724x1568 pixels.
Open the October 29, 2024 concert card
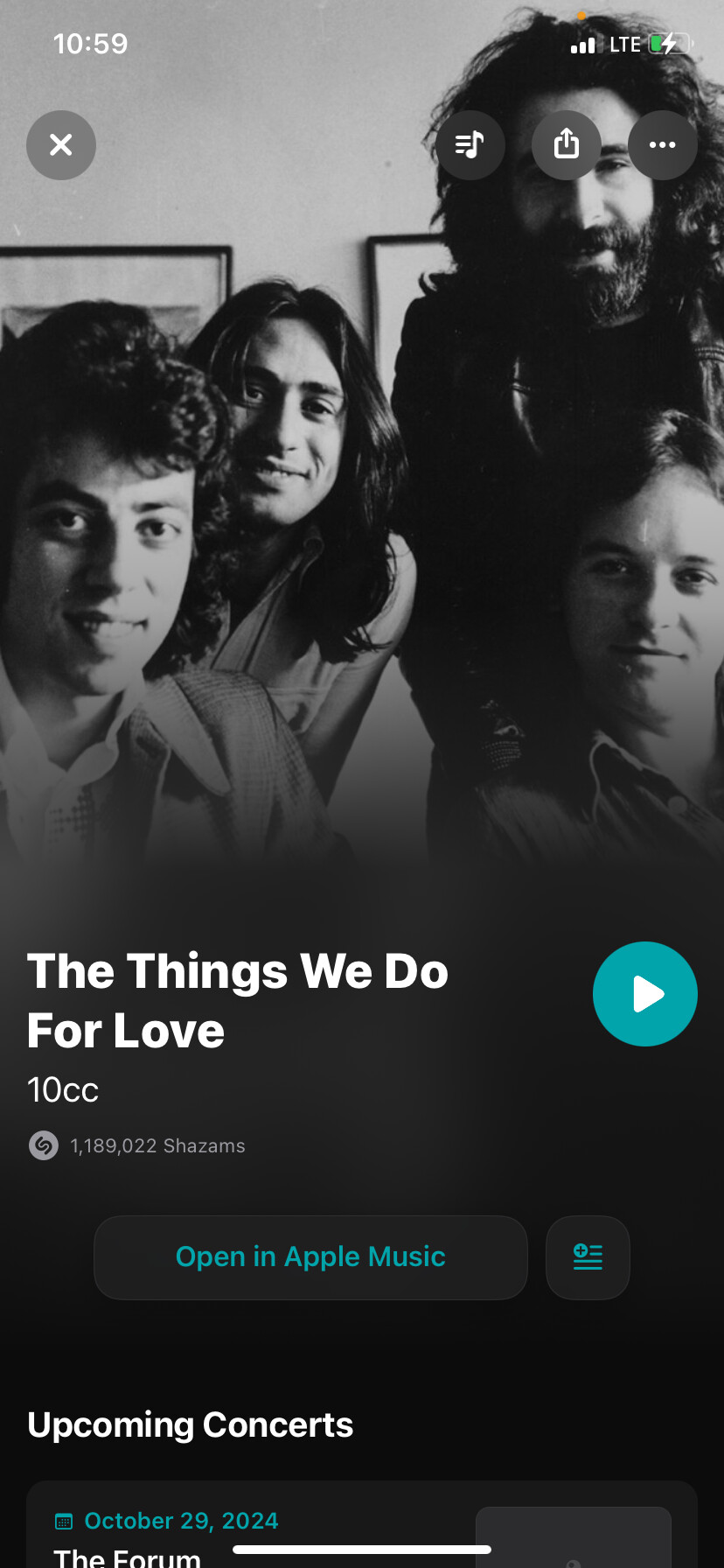262,1533
